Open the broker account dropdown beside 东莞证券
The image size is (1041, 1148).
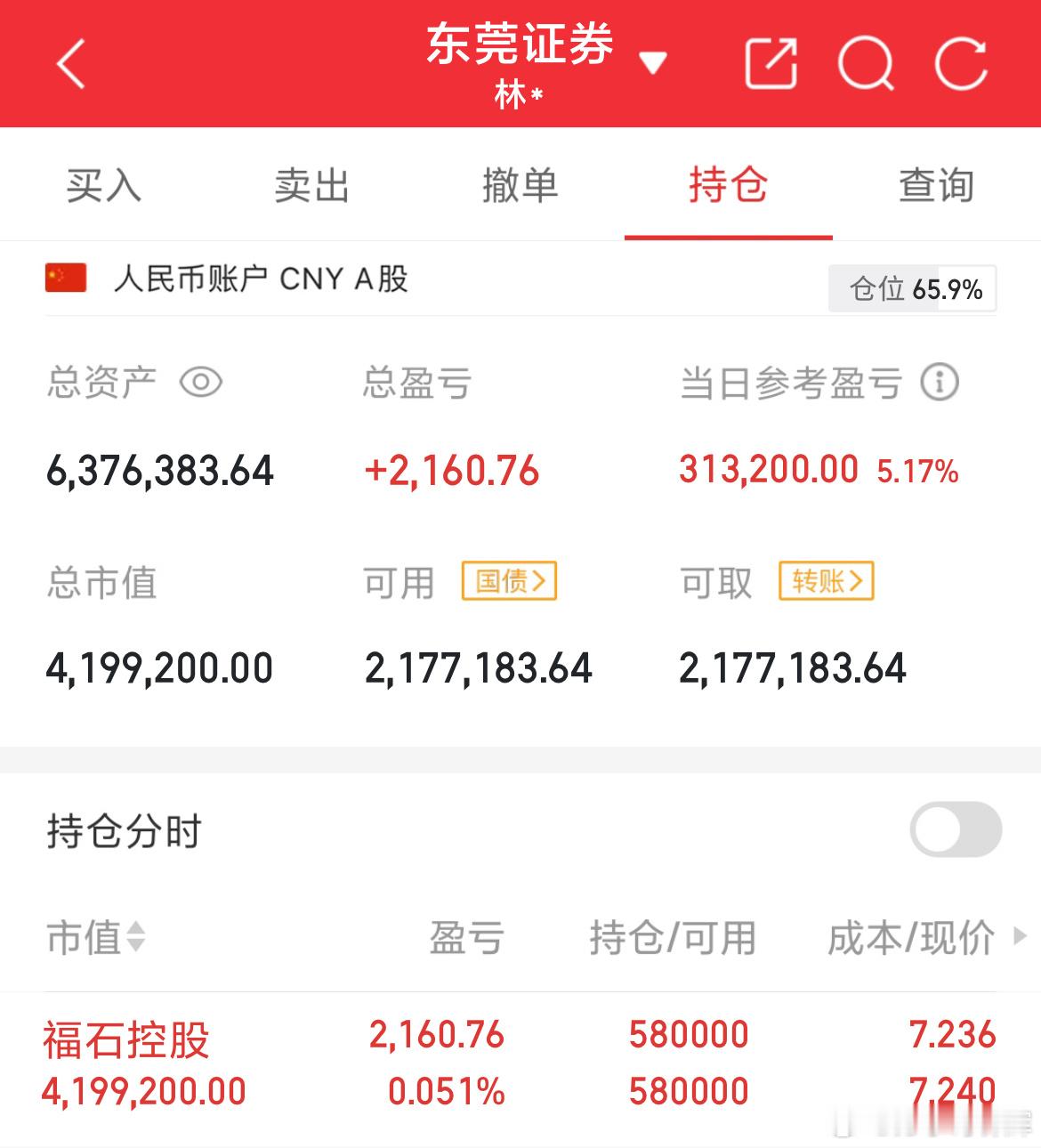[x=654, y=62]
